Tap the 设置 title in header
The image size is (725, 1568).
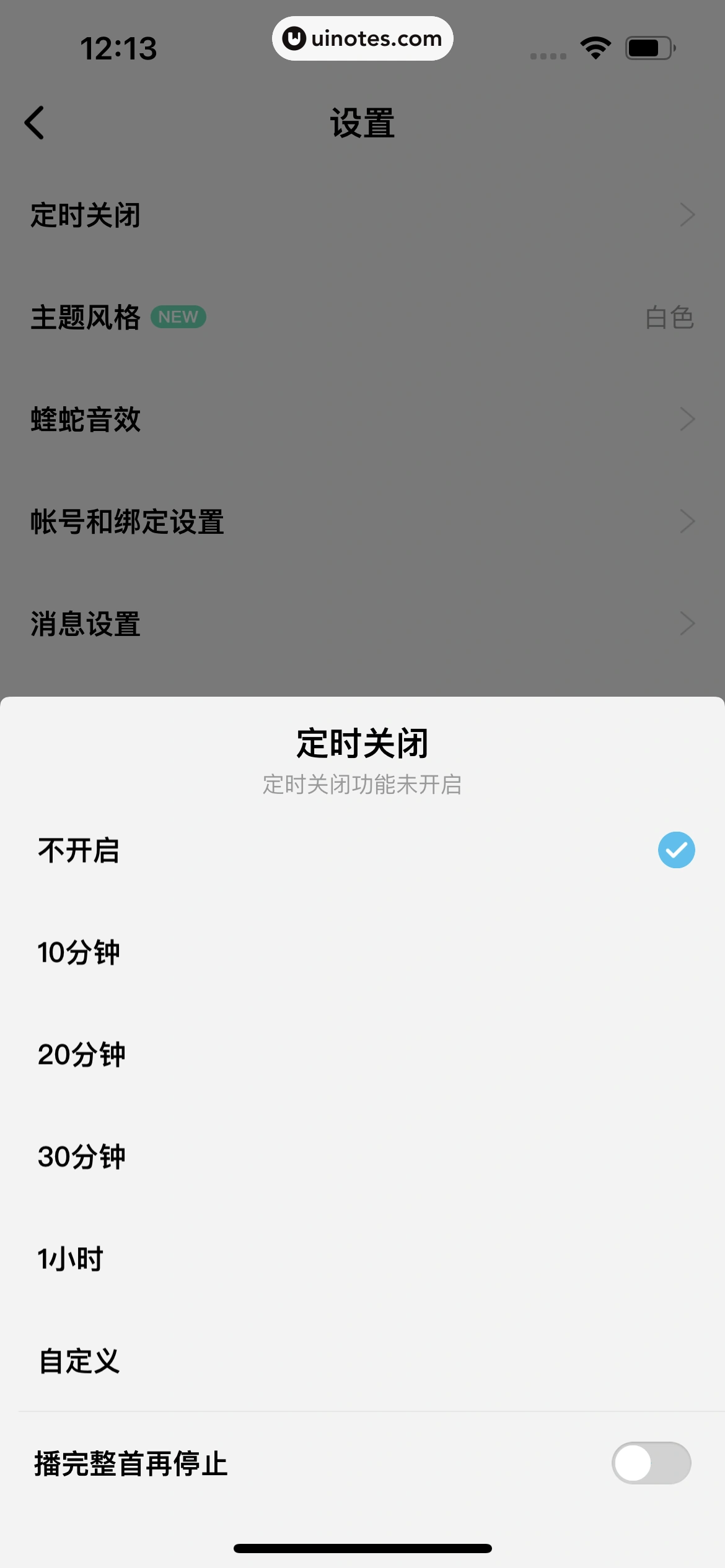pyautogui.click(x=361, y=121)
